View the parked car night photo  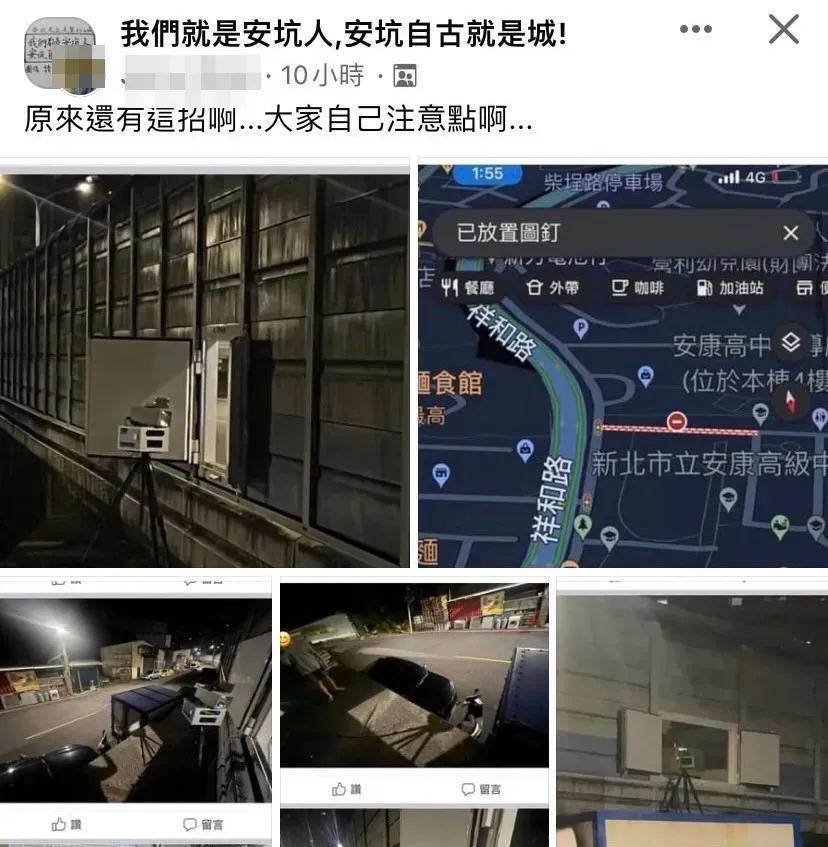tap(414, 680)
